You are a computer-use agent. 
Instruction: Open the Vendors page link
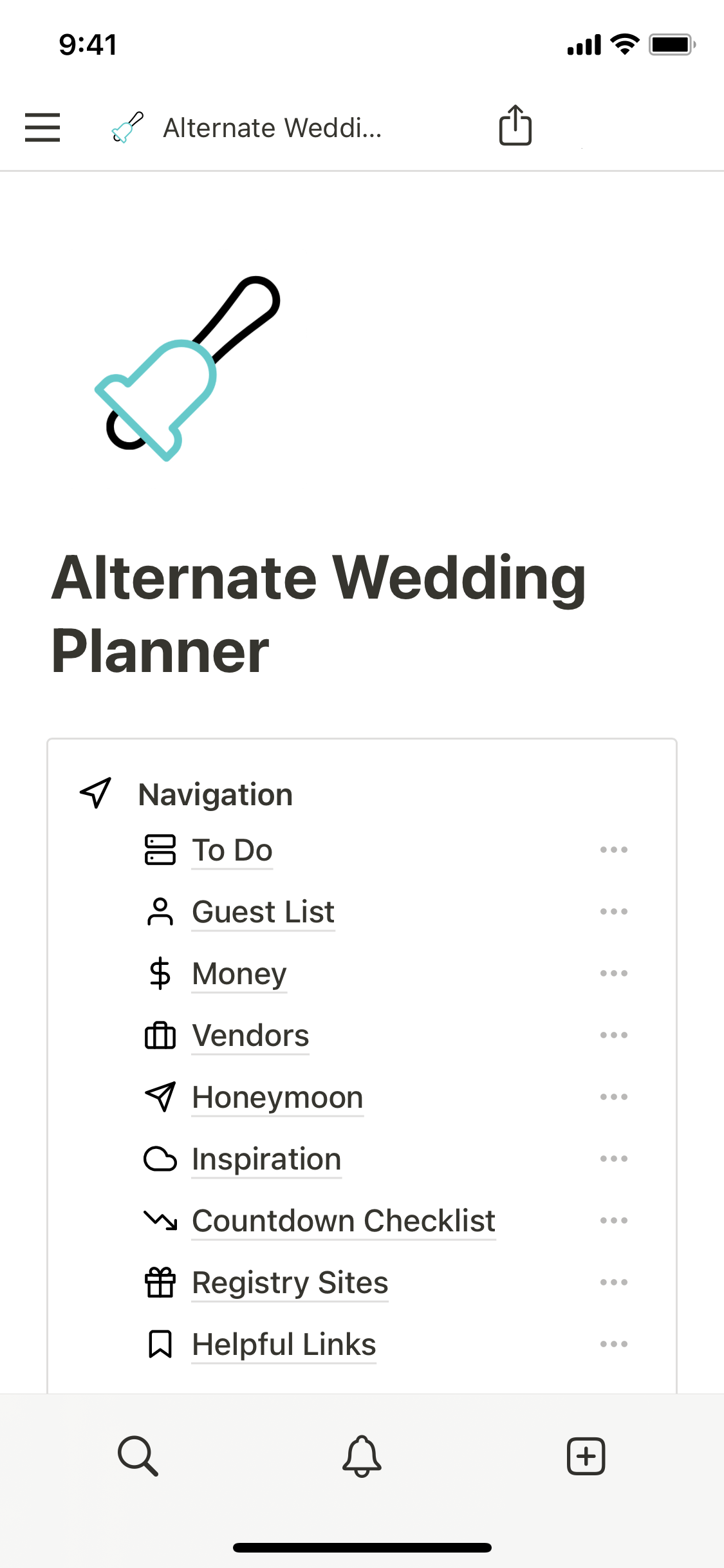250,1035
